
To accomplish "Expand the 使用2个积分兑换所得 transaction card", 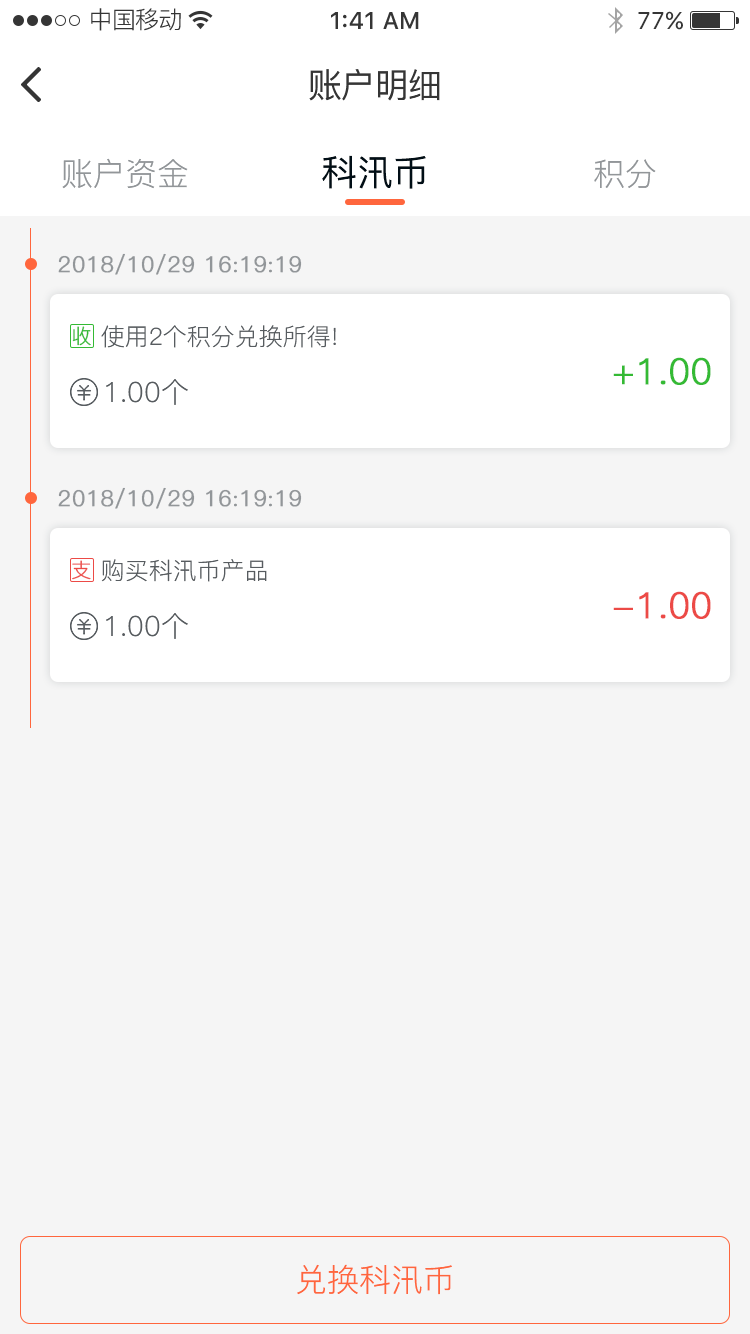I will click(x=390, y=370).
